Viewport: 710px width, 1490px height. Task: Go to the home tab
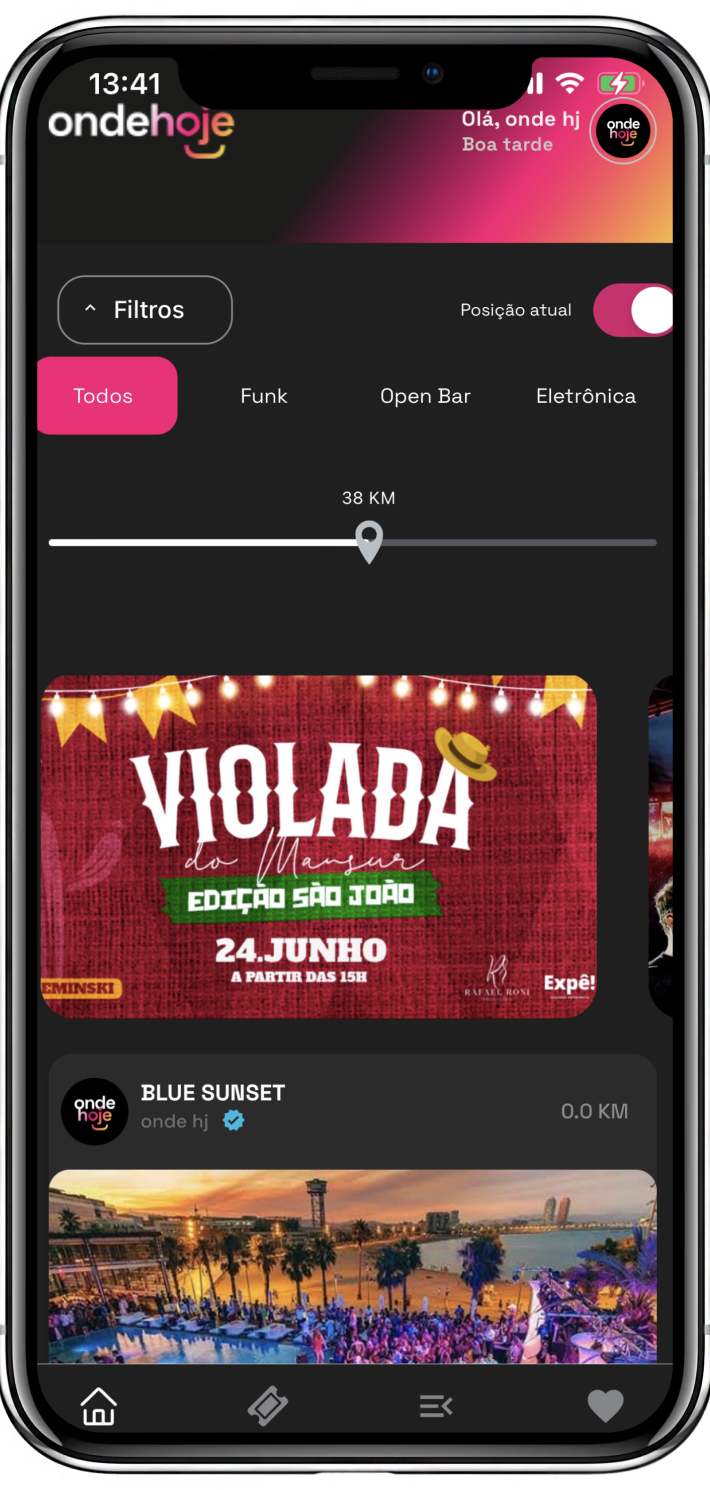pyautogui.click(x=98, y=1406)
